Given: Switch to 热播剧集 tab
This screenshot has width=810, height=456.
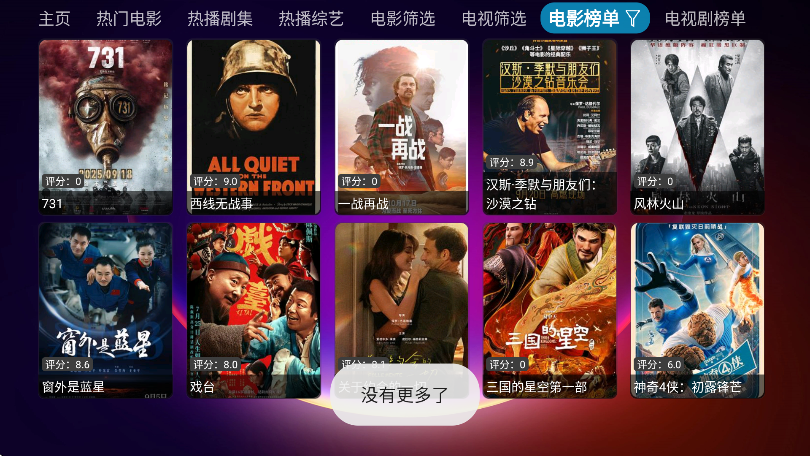Looking at the screenshot, I should [219, 18].
